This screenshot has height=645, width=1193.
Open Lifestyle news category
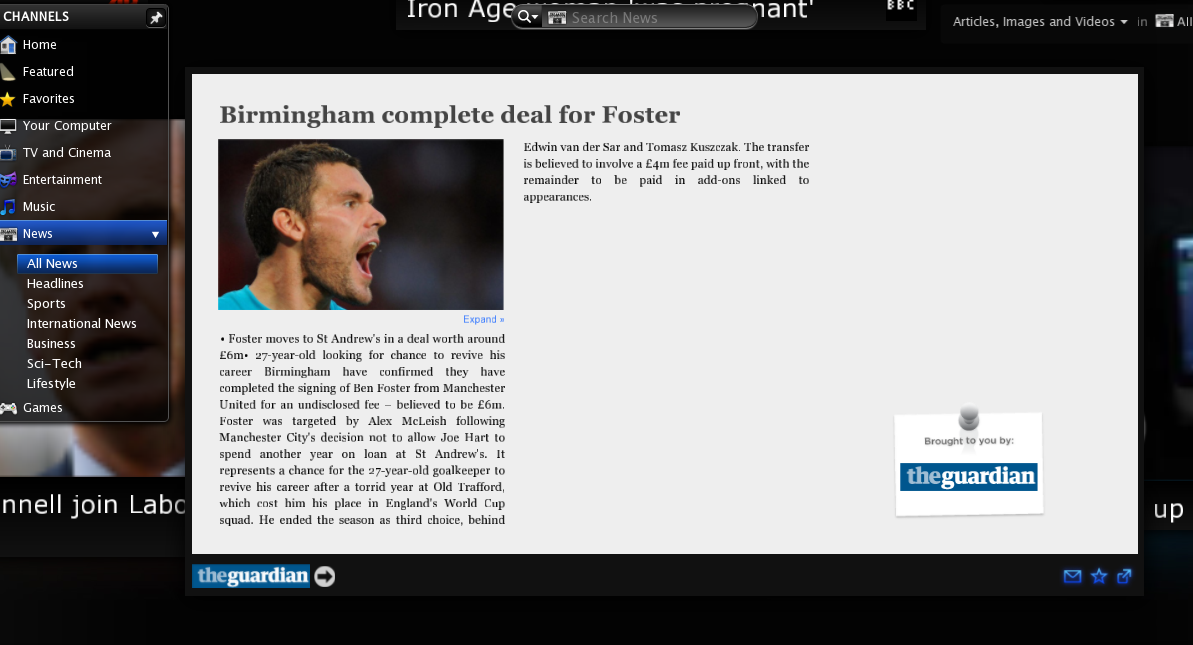click(51, 384)
